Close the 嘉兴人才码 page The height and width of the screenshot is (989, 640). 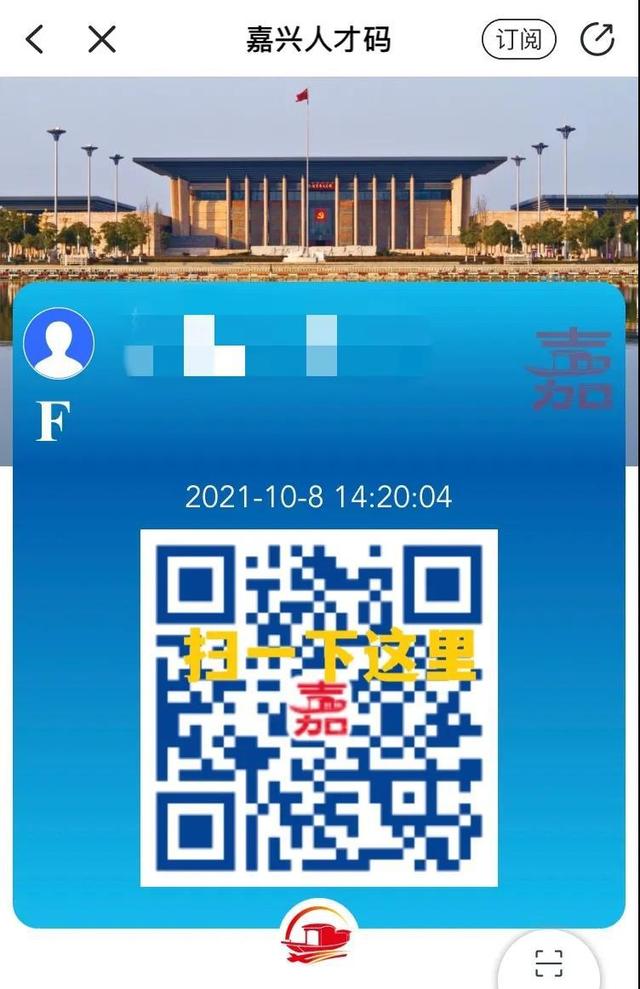[102, 40]
